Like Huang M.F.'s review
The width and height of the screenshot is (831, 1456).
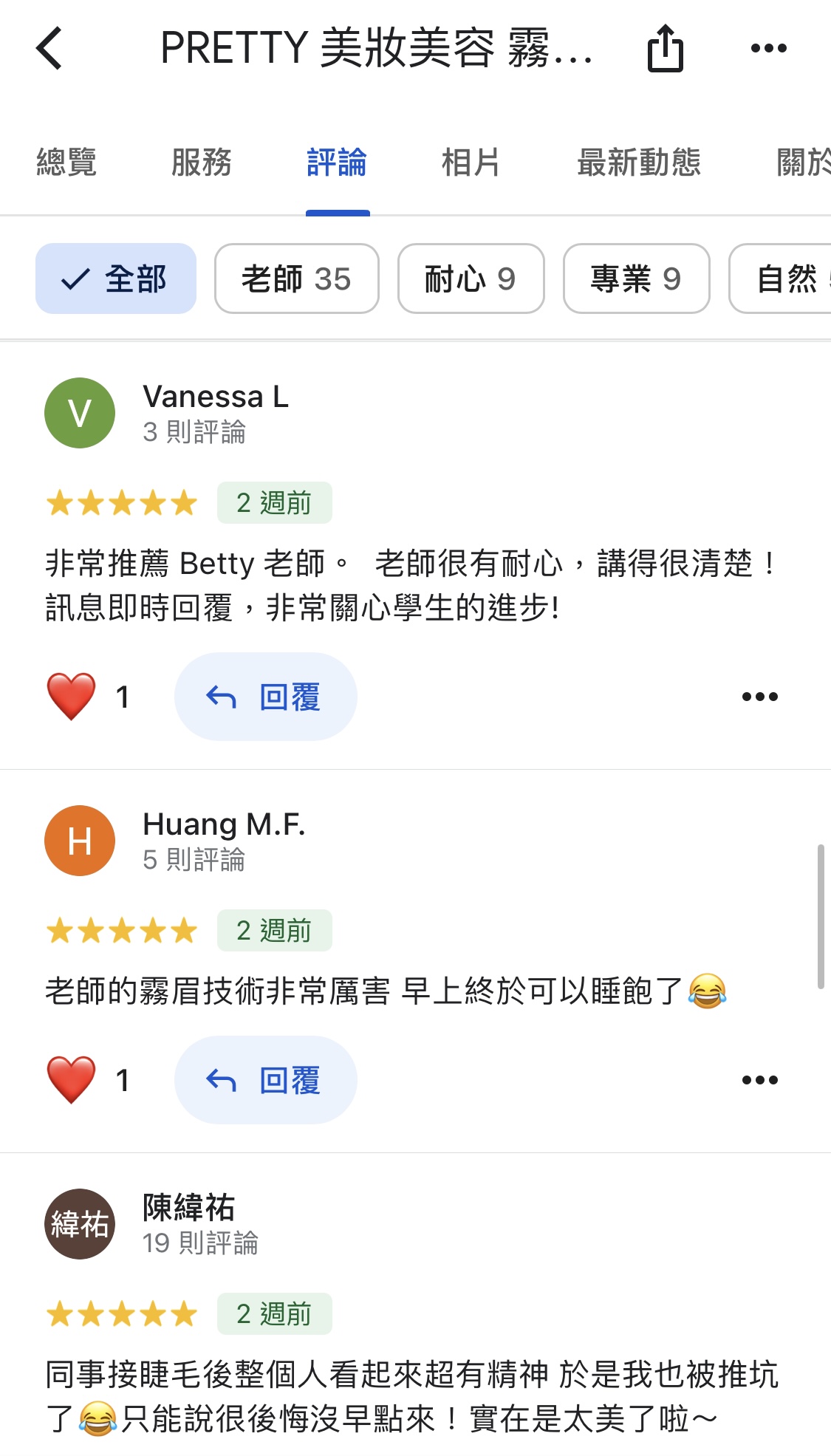(72, 1079)
